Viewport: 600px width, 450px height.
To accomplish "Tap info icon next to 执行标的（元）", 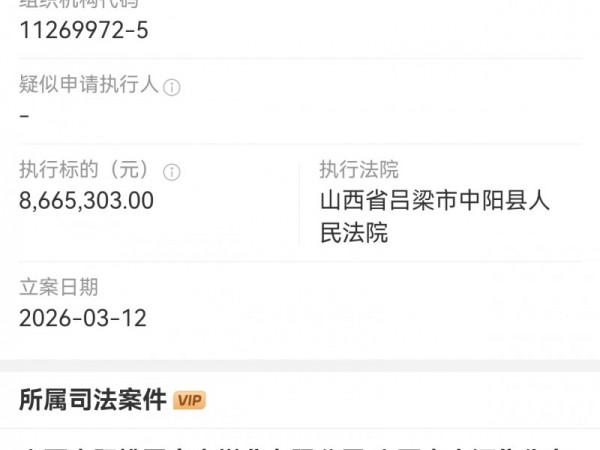I will click(172, 172).
